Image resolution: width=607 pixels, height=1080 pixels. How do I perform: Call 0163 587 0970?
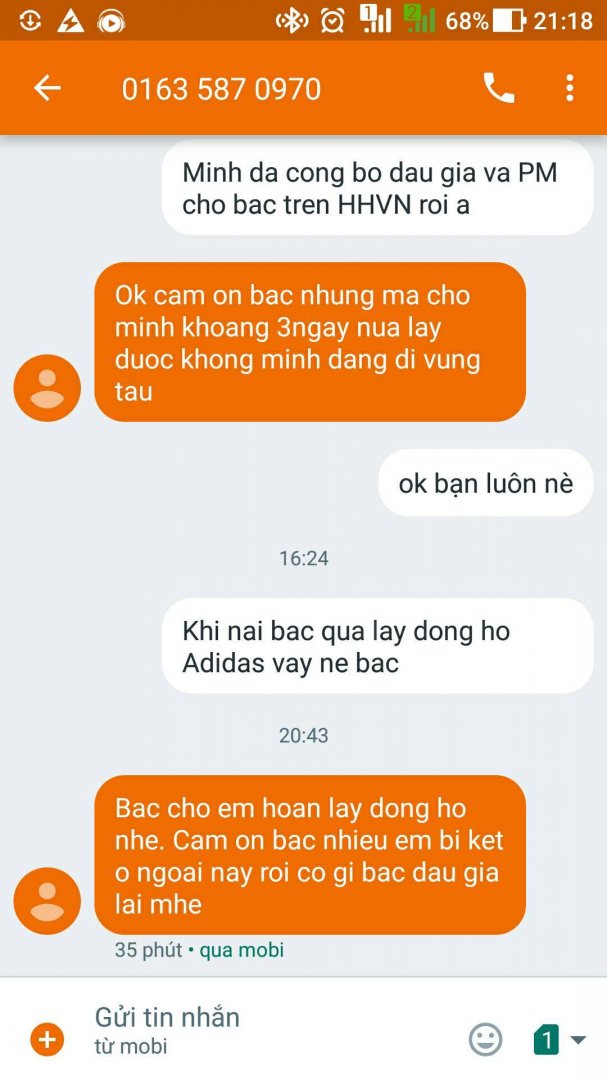pyautogui.click(x=498, y=88)
